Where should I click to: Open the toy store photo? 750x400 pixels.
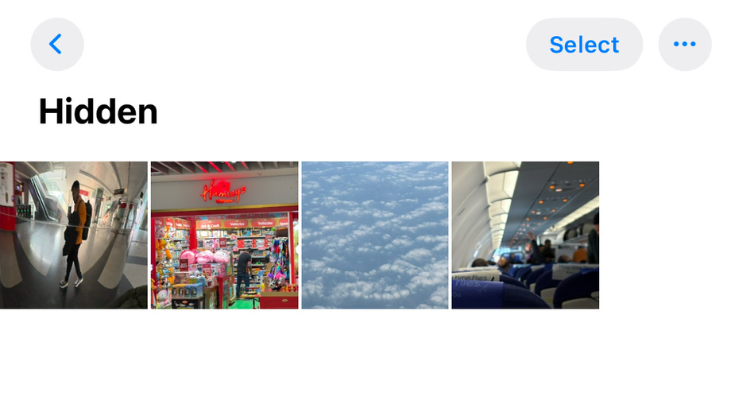coord(224,235)
